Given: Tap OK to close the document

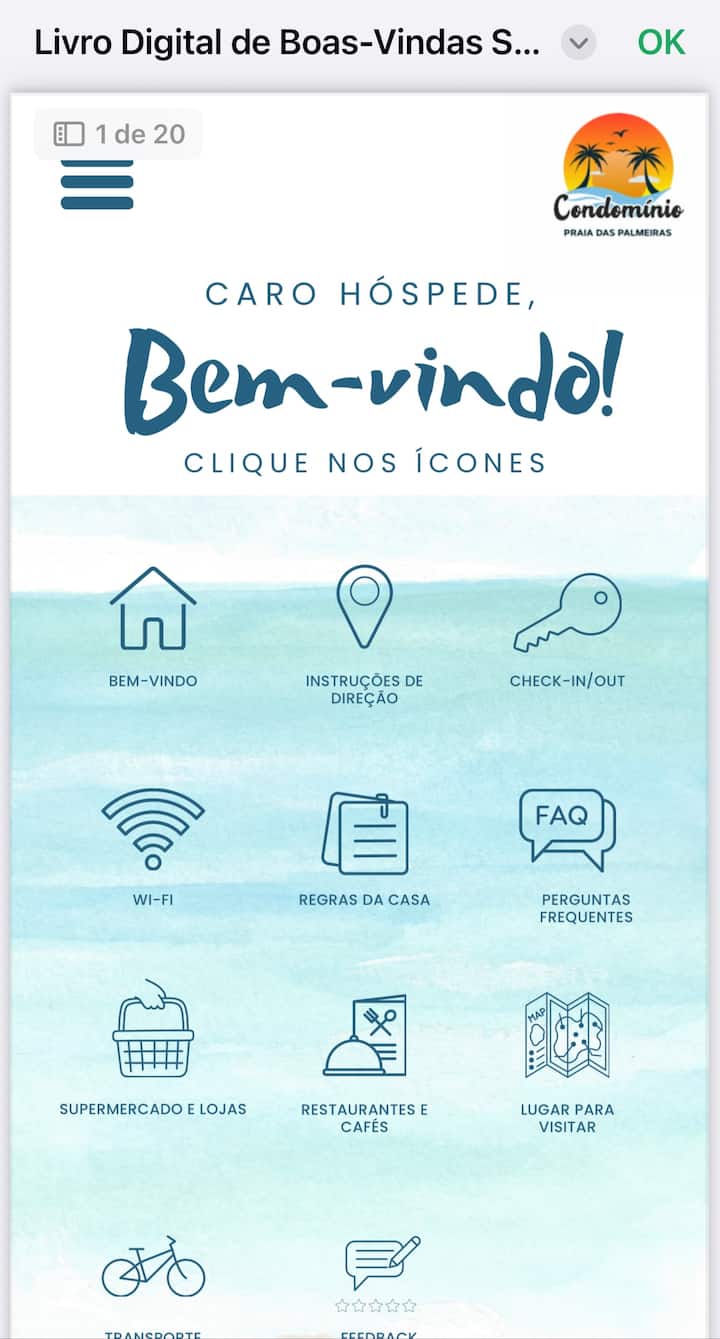Looking at the screenshot, I should (x=661, y=43).
